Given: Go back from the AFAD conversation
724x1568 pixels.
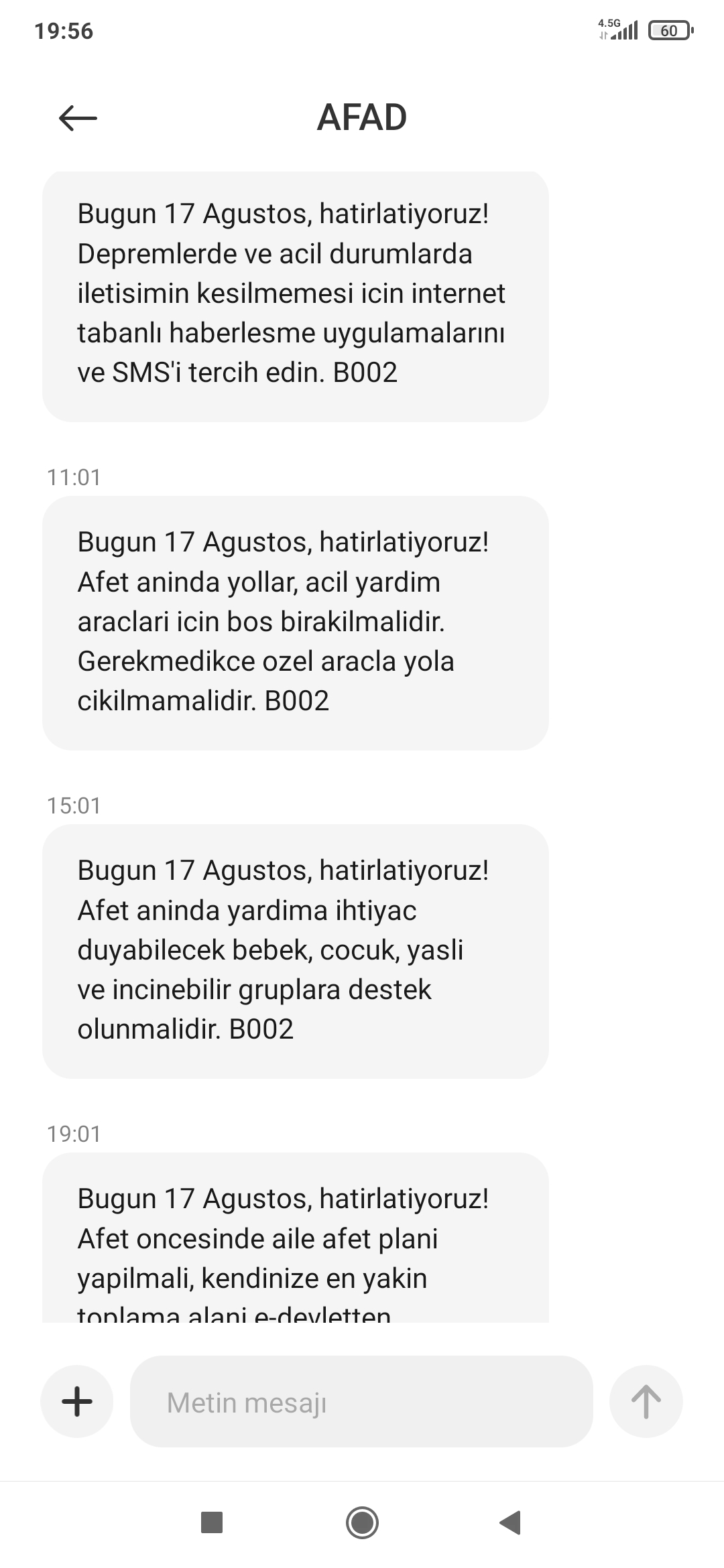Looking at the screenshot, I should click(x=78, y=119).
